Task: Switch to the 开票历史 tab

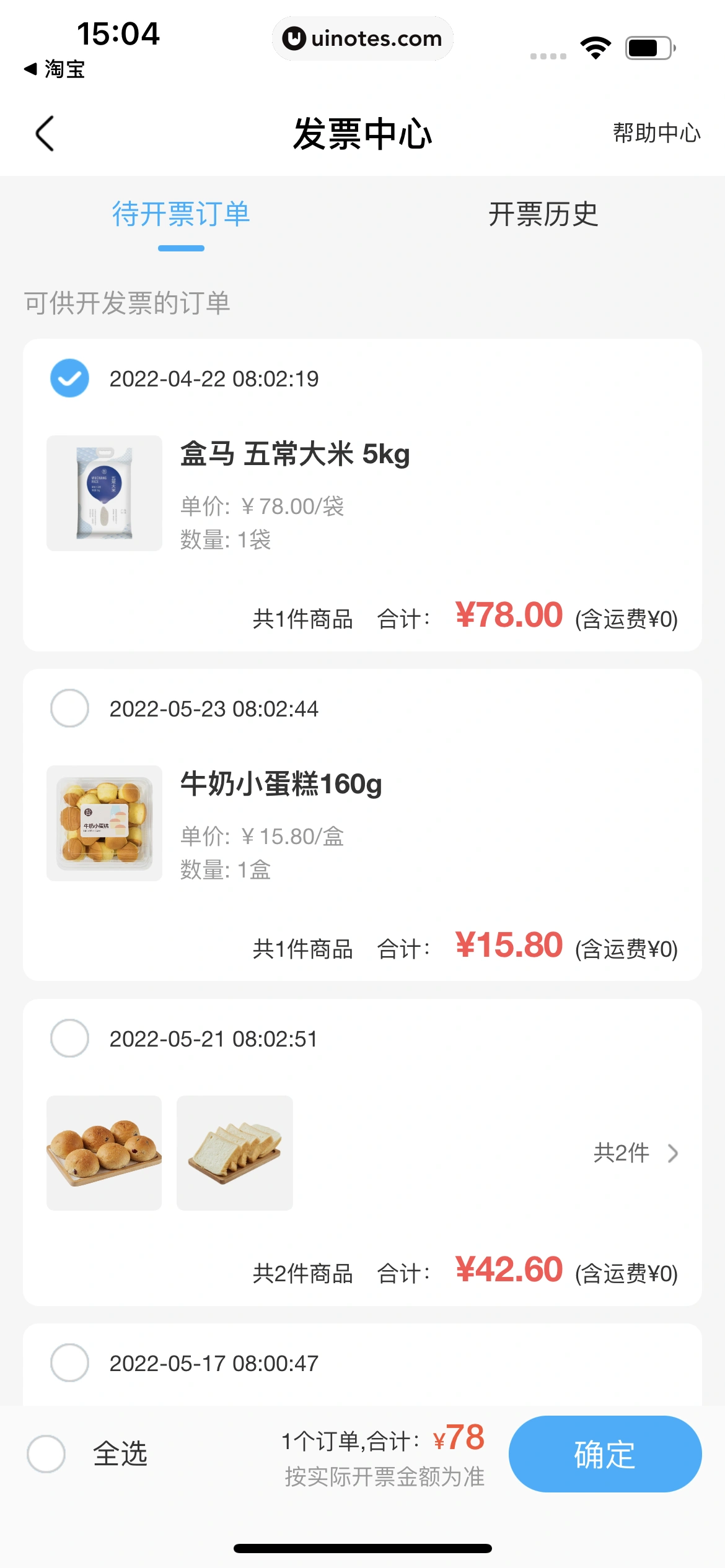Action: click(x=544, y=214)
